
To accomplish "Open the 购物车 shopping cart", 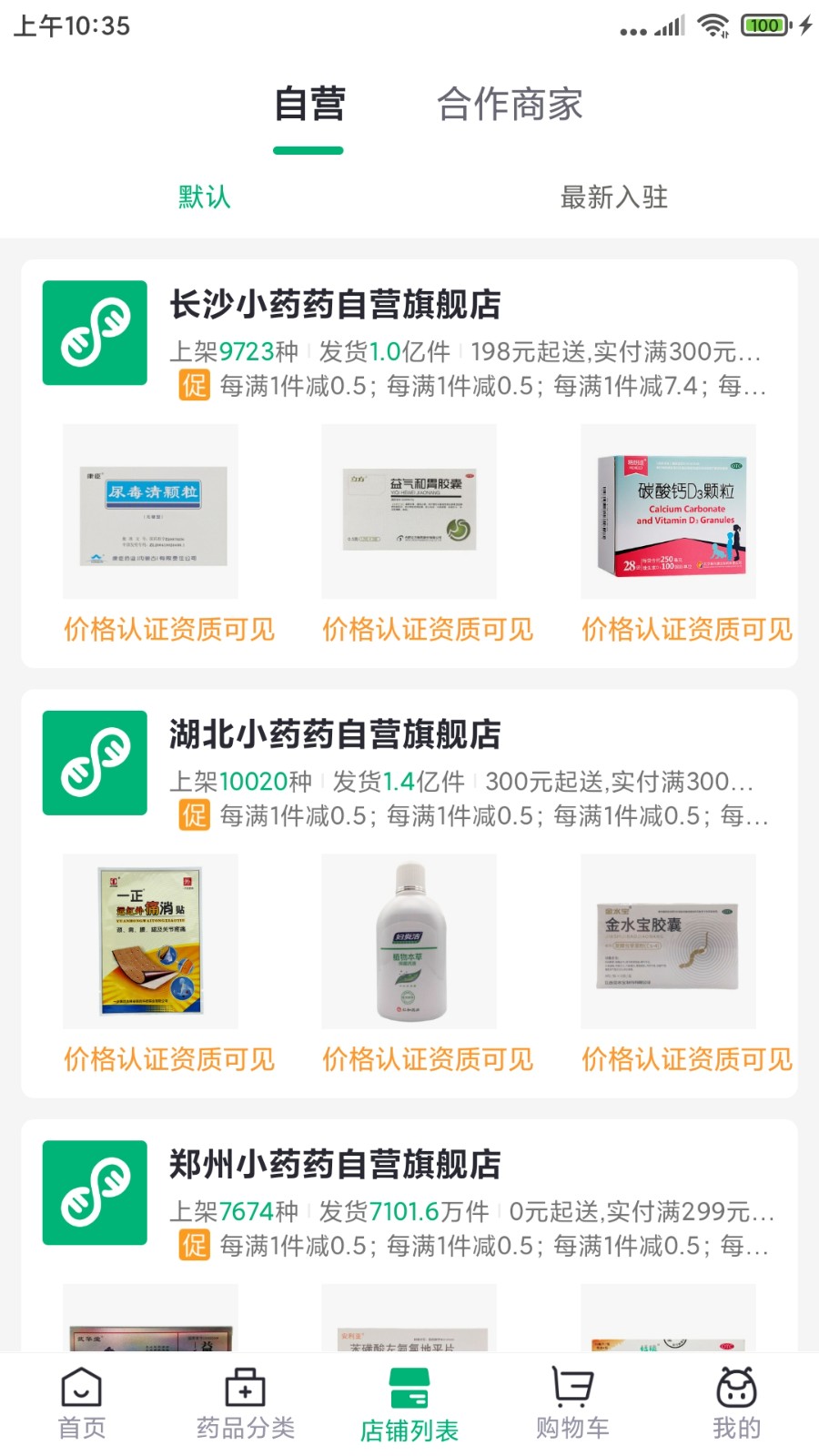I will 572,1404.
